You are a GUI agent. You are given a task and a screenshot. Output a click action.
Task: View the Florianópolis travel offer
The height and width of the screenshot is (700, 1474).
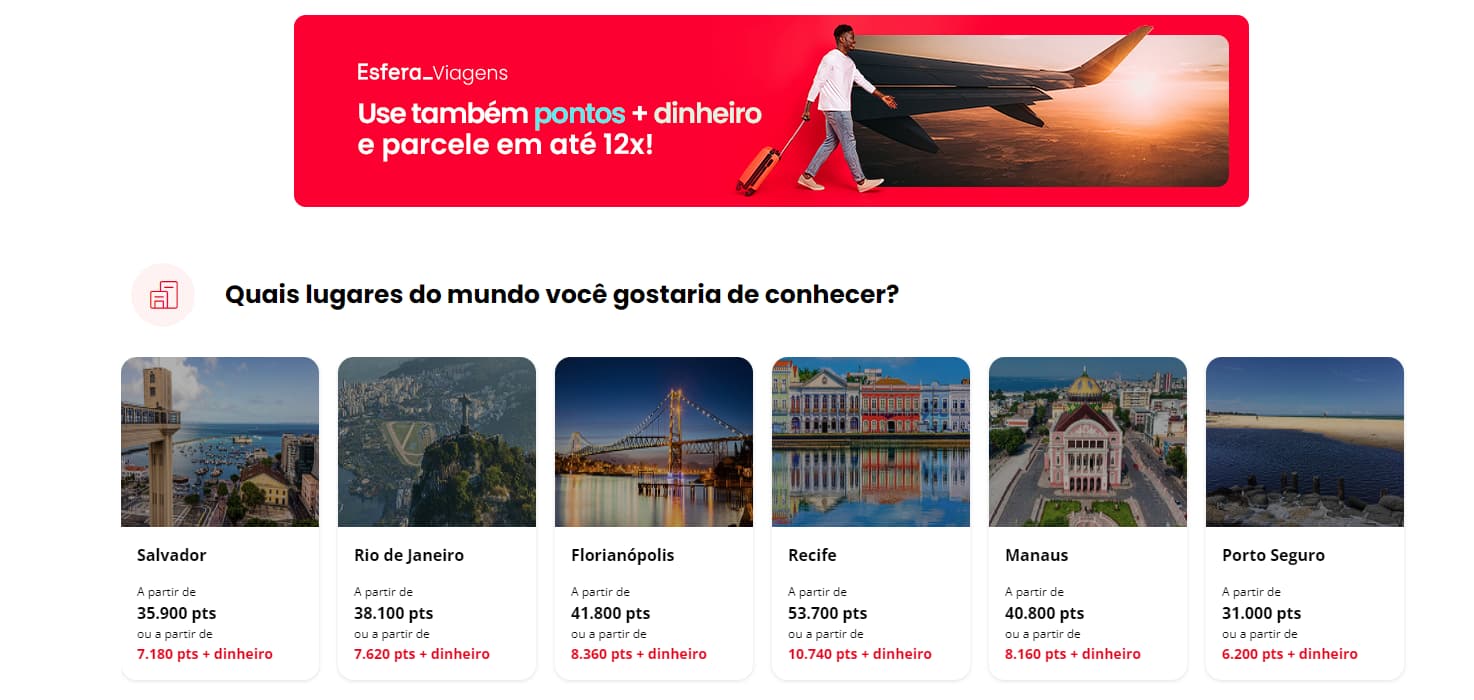pos(654,518)
